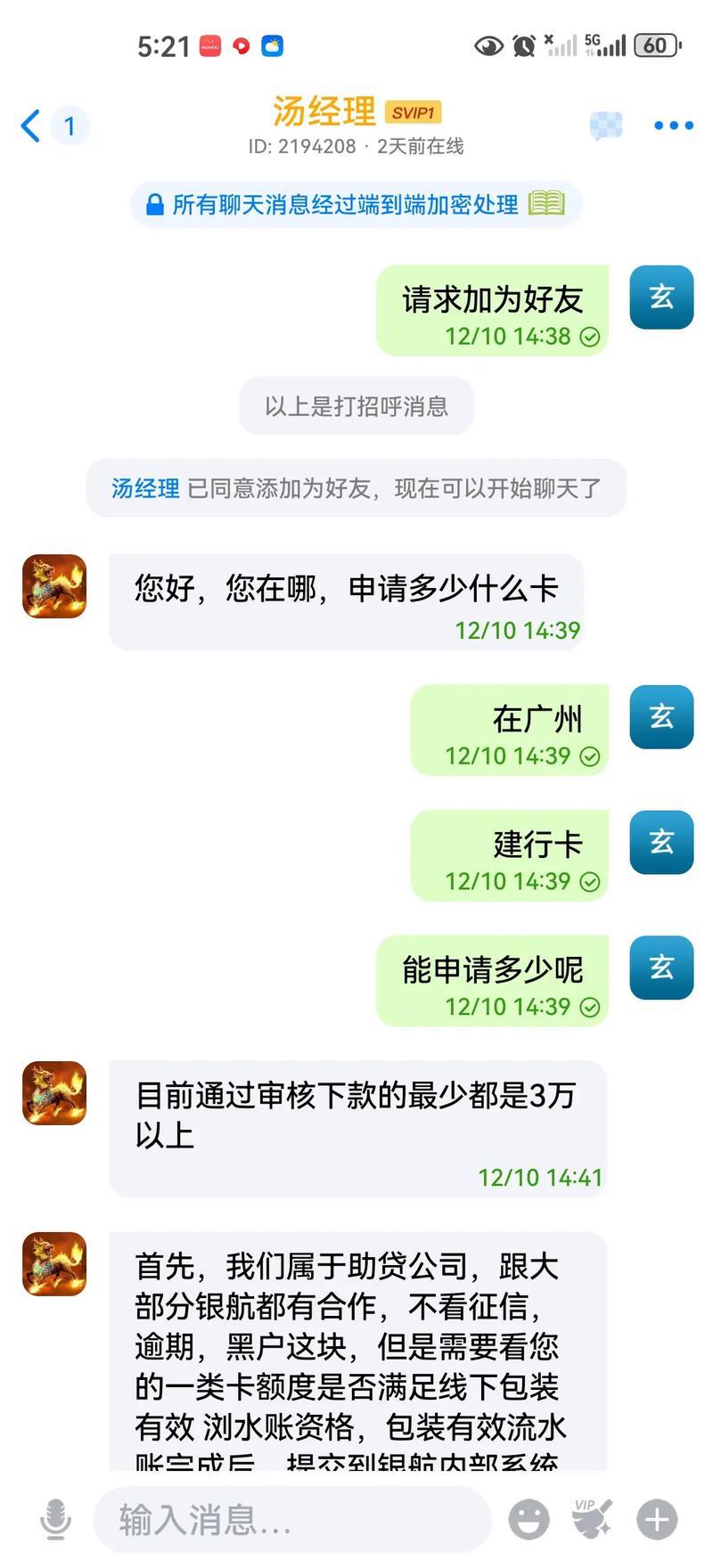The width and height of the screenshot is (713, 1568).
Task: Open the plus attachment menu
Action: tap(657, 1519)
